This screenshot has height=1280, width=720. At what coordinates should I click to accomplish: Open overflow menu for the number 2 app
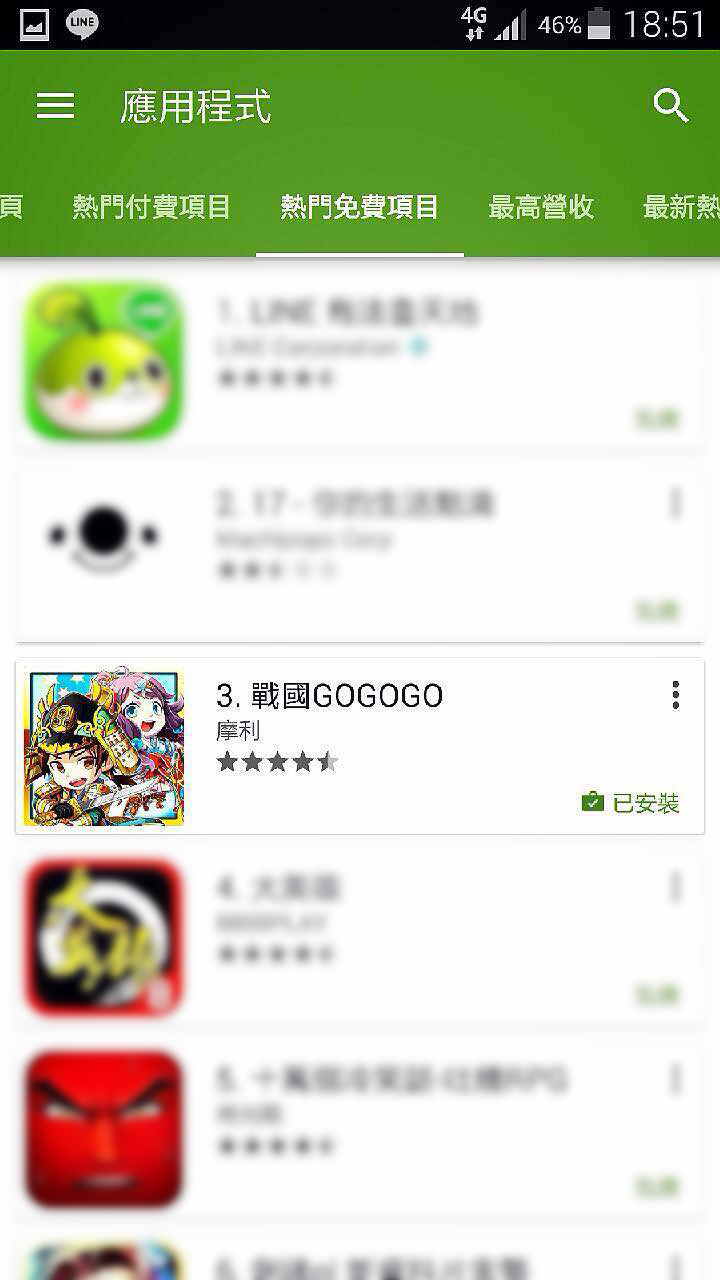(x=676, y=503)
